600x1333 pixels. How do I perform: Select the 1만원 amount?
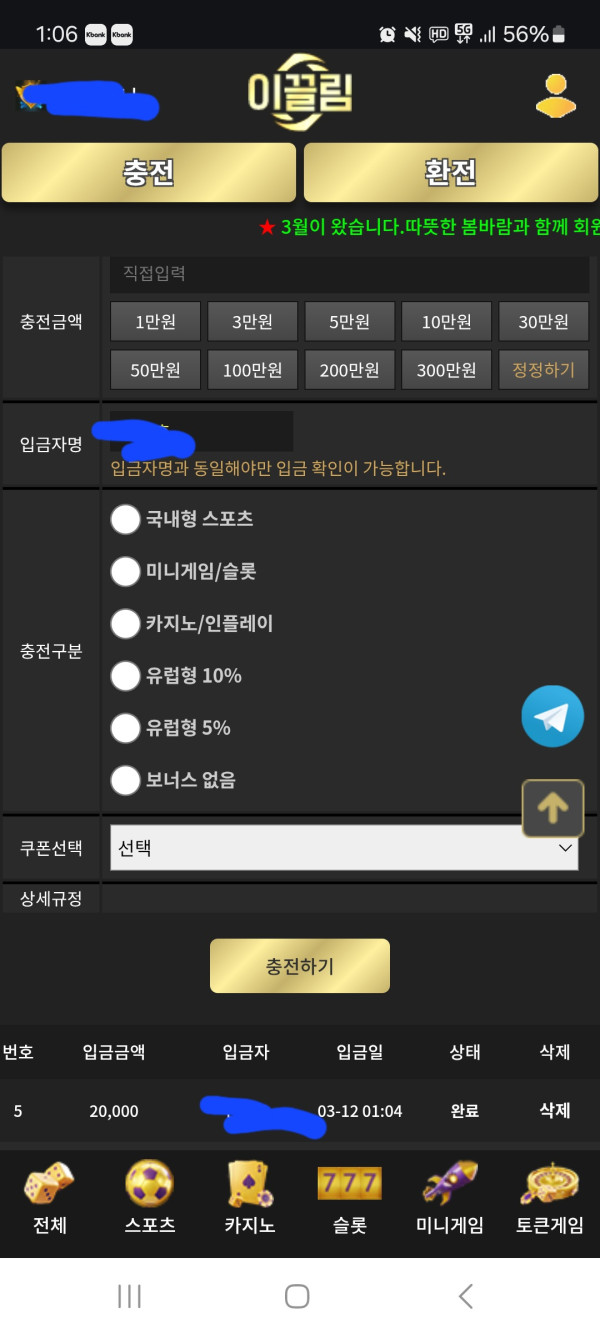tap(156, 322)
